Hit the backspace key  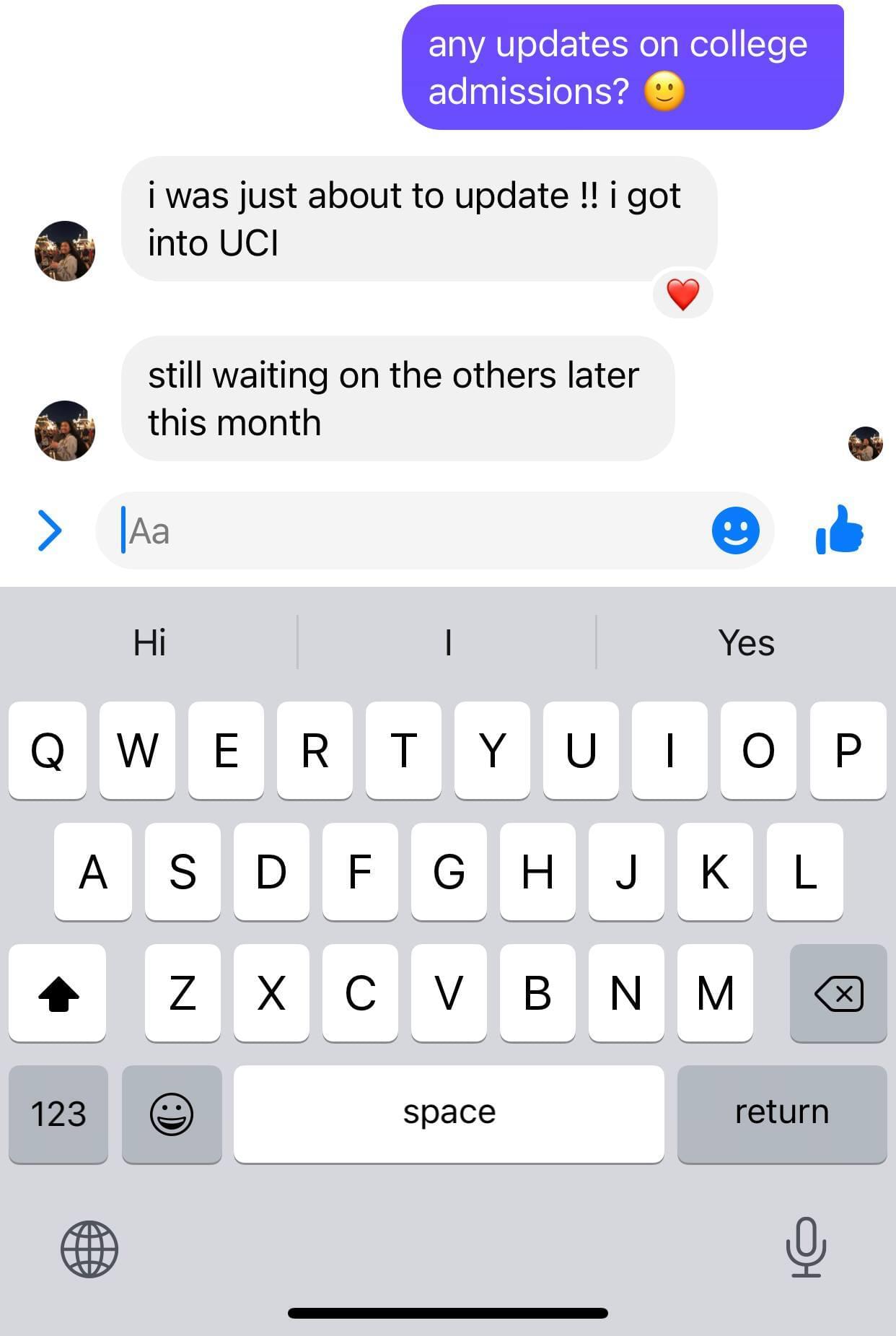pos(838,993)
